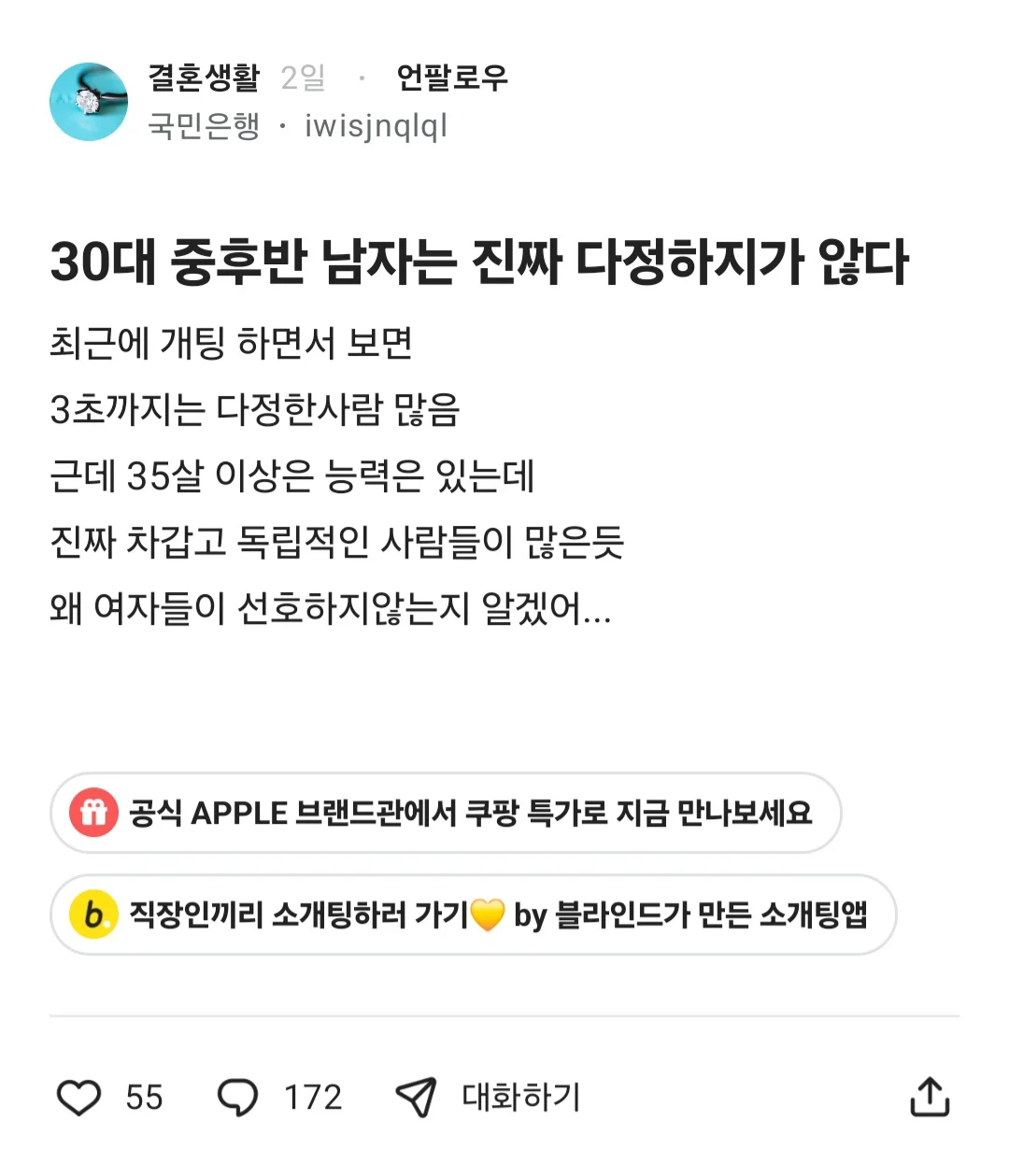Unfollow the author via 언팔로우

click(452, 78)
